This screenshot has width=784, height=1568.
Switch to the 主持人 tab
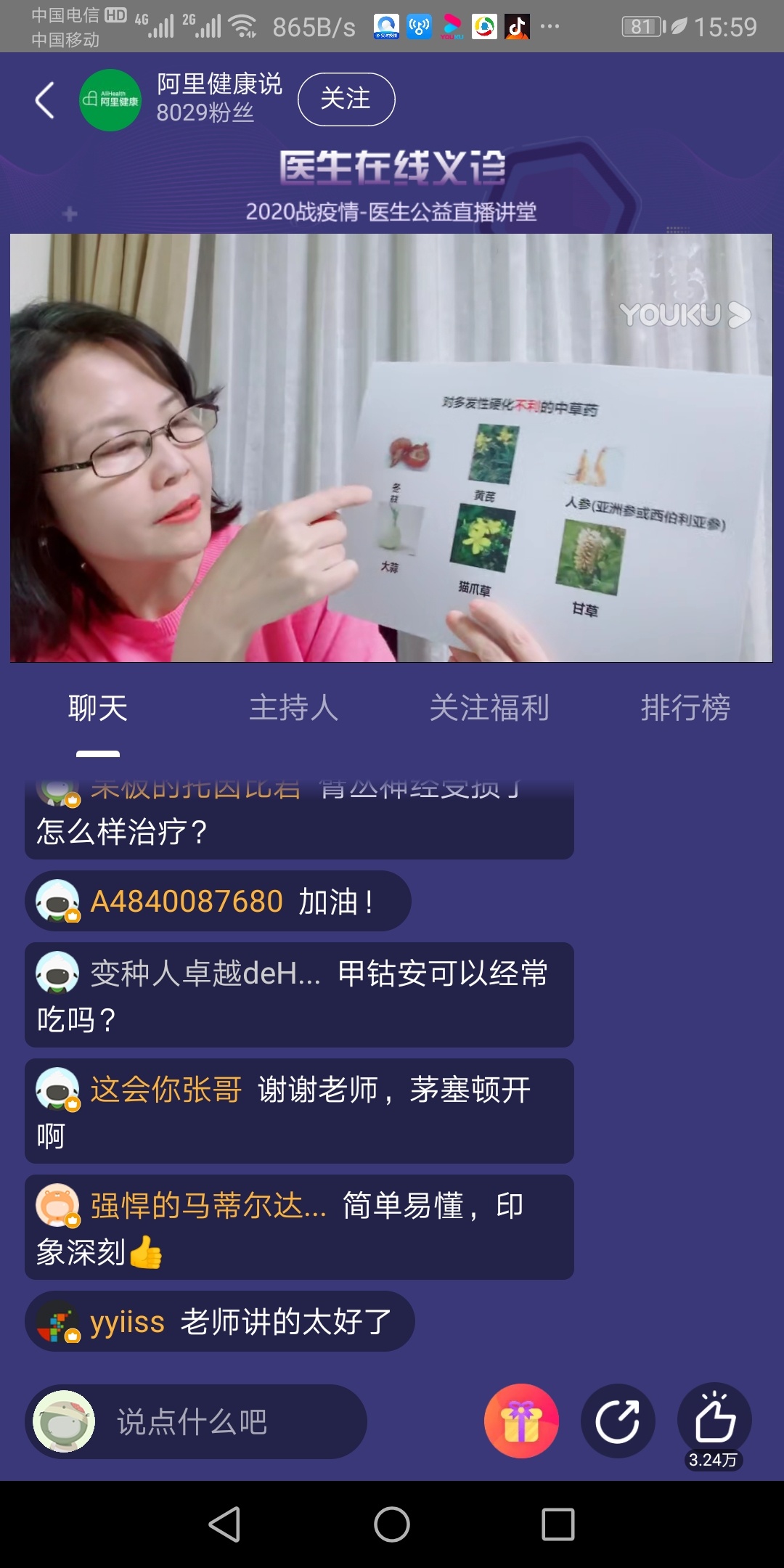(294, 709)
